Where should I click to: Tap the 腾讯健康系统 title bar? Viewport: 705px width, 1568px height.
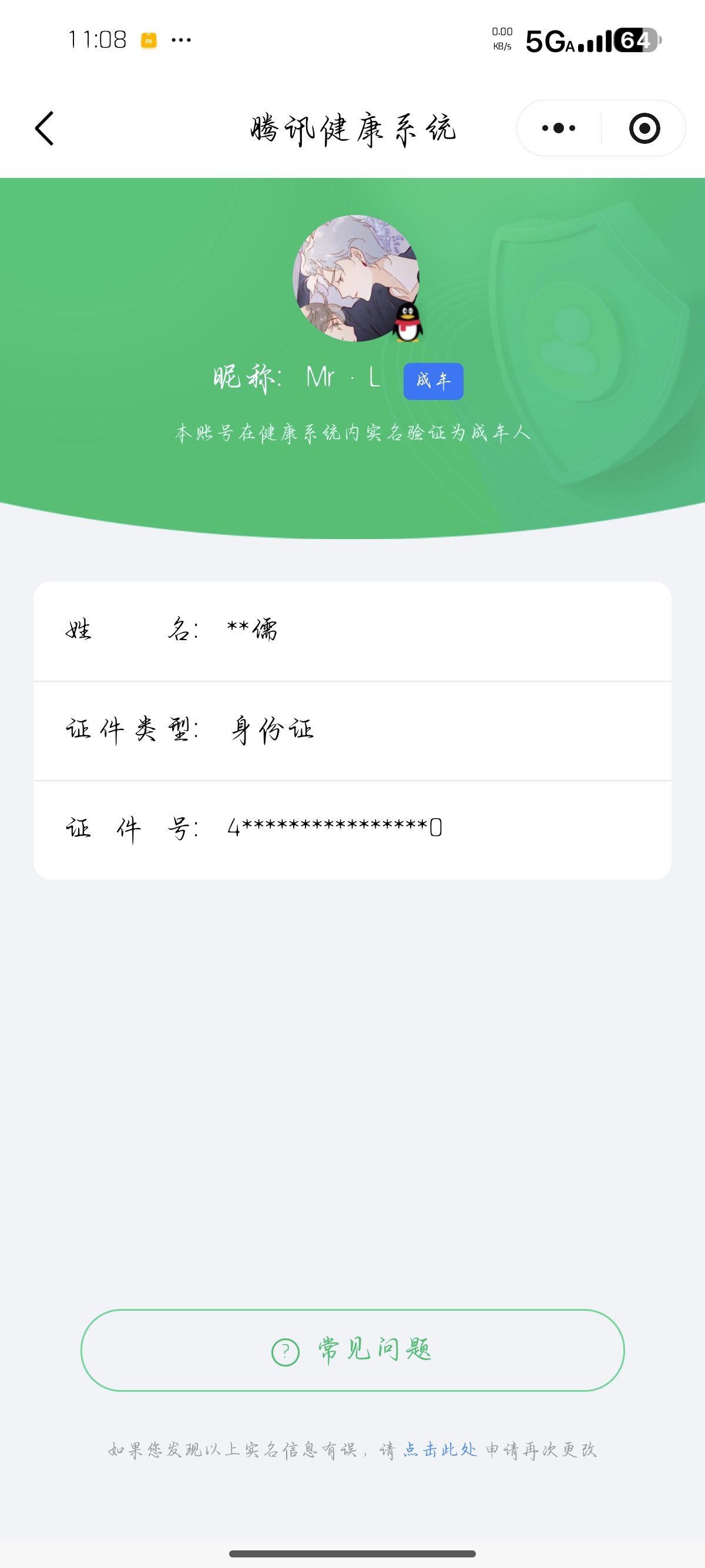tap(352, 128)
